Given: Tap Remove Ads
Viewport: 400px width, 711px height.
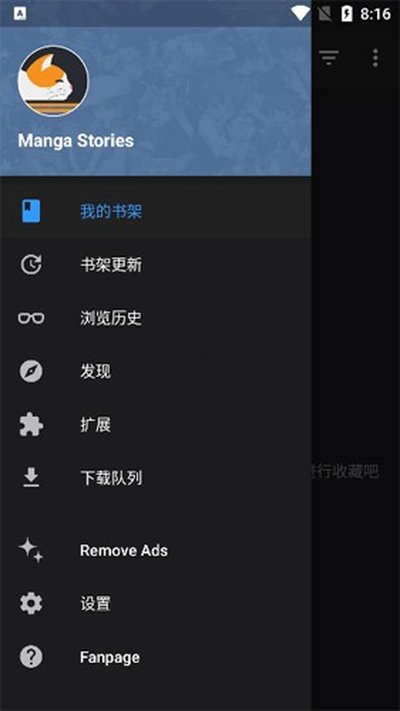Looking at the screenshot, I should click(156, 550).
